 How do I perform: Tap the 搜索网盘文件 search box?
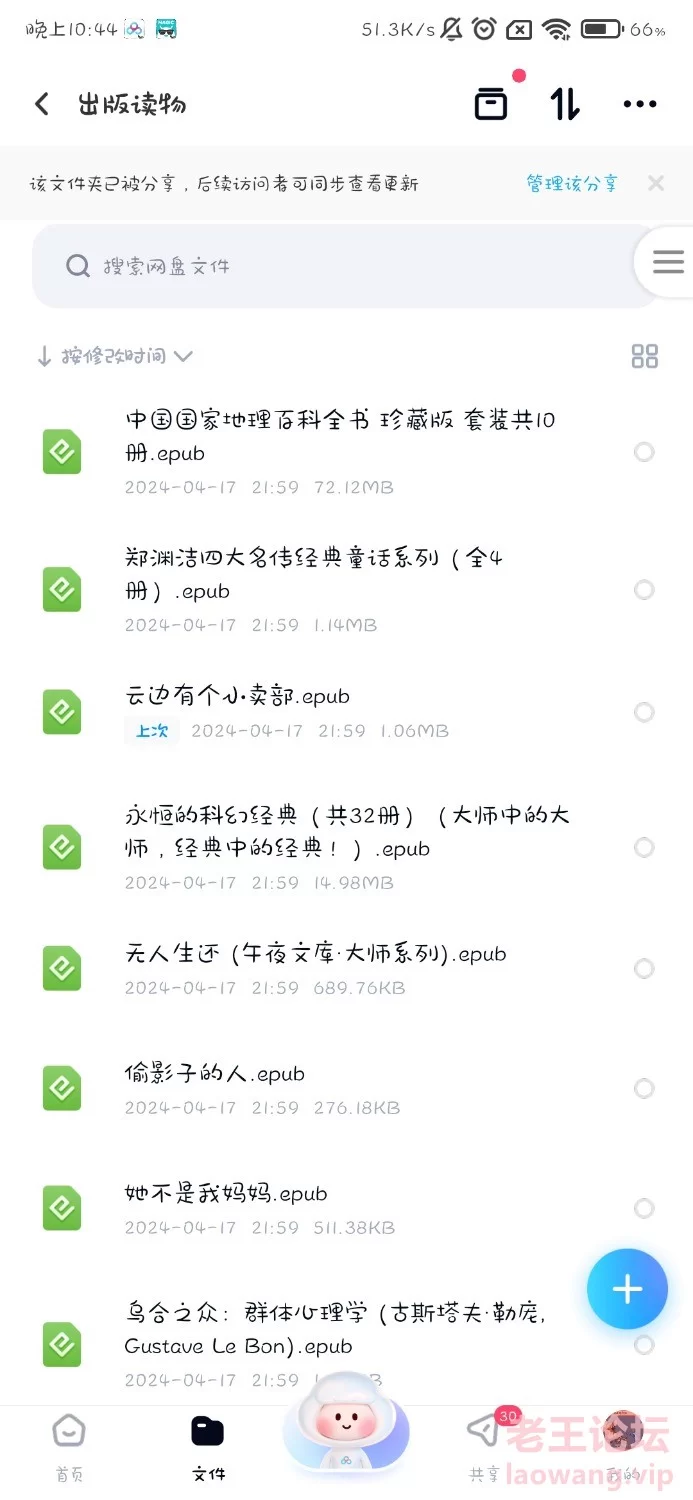345,266
